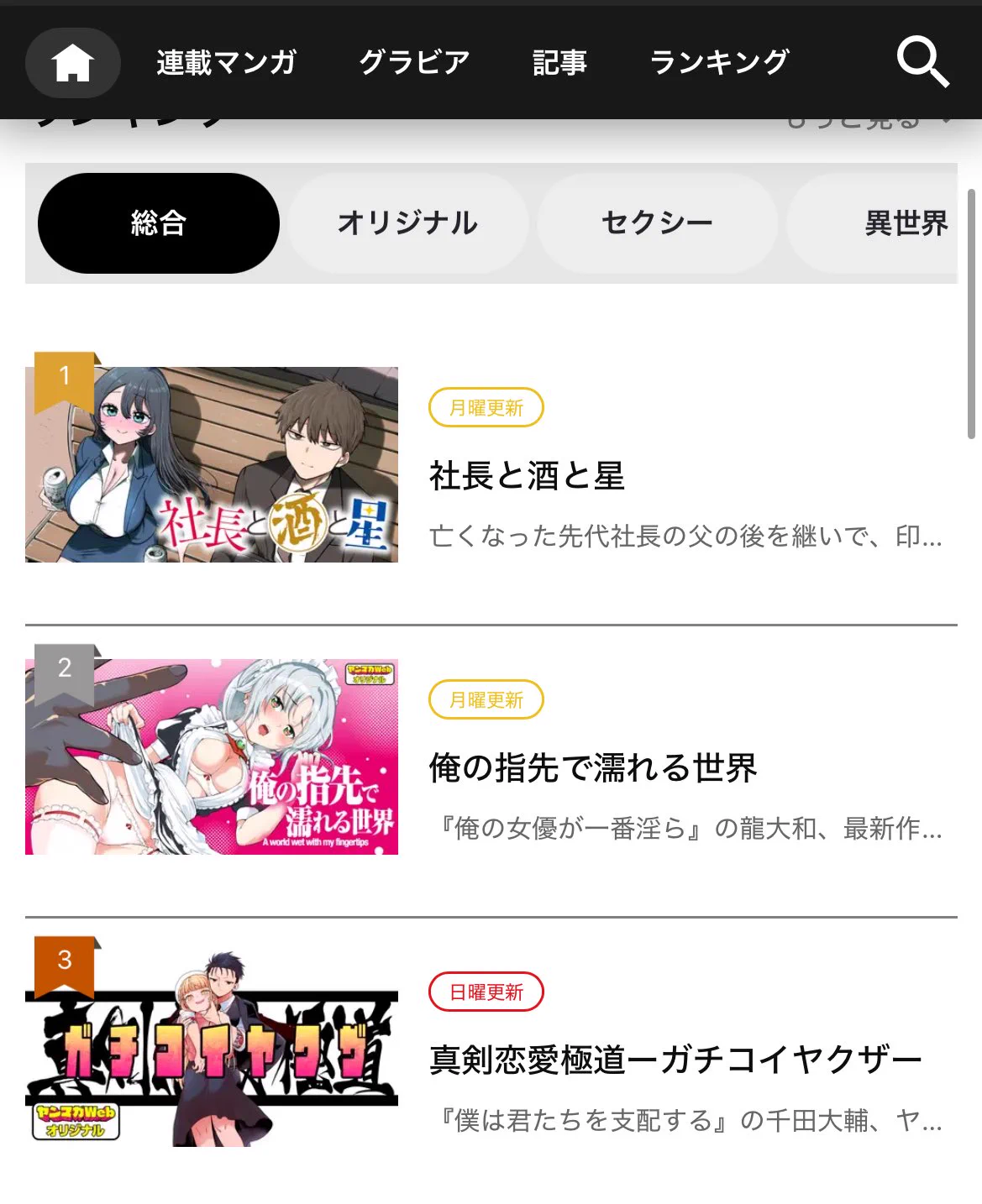982x1204 pixels.
Task: Open ランキング in top navigation
Action: click(719, 62)
